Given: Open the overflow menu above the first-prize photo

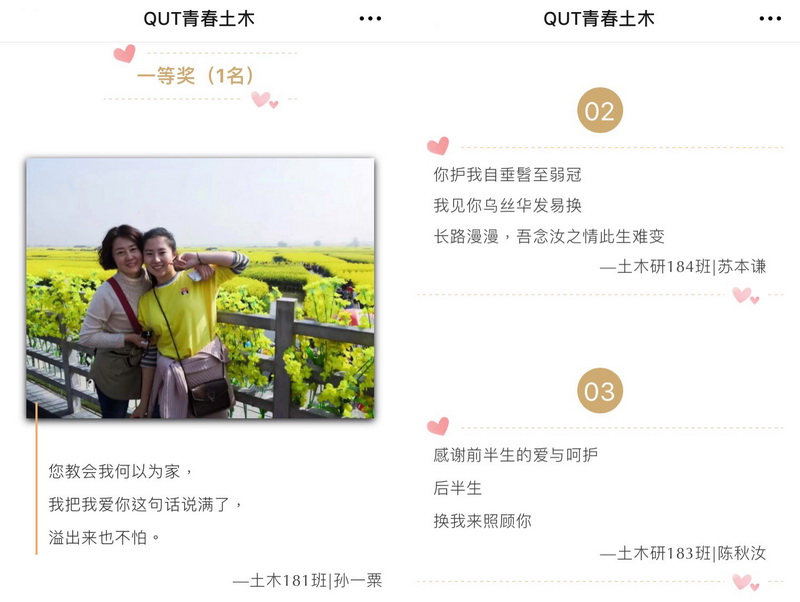Looking at the screenshot, I should click(370, 19).
